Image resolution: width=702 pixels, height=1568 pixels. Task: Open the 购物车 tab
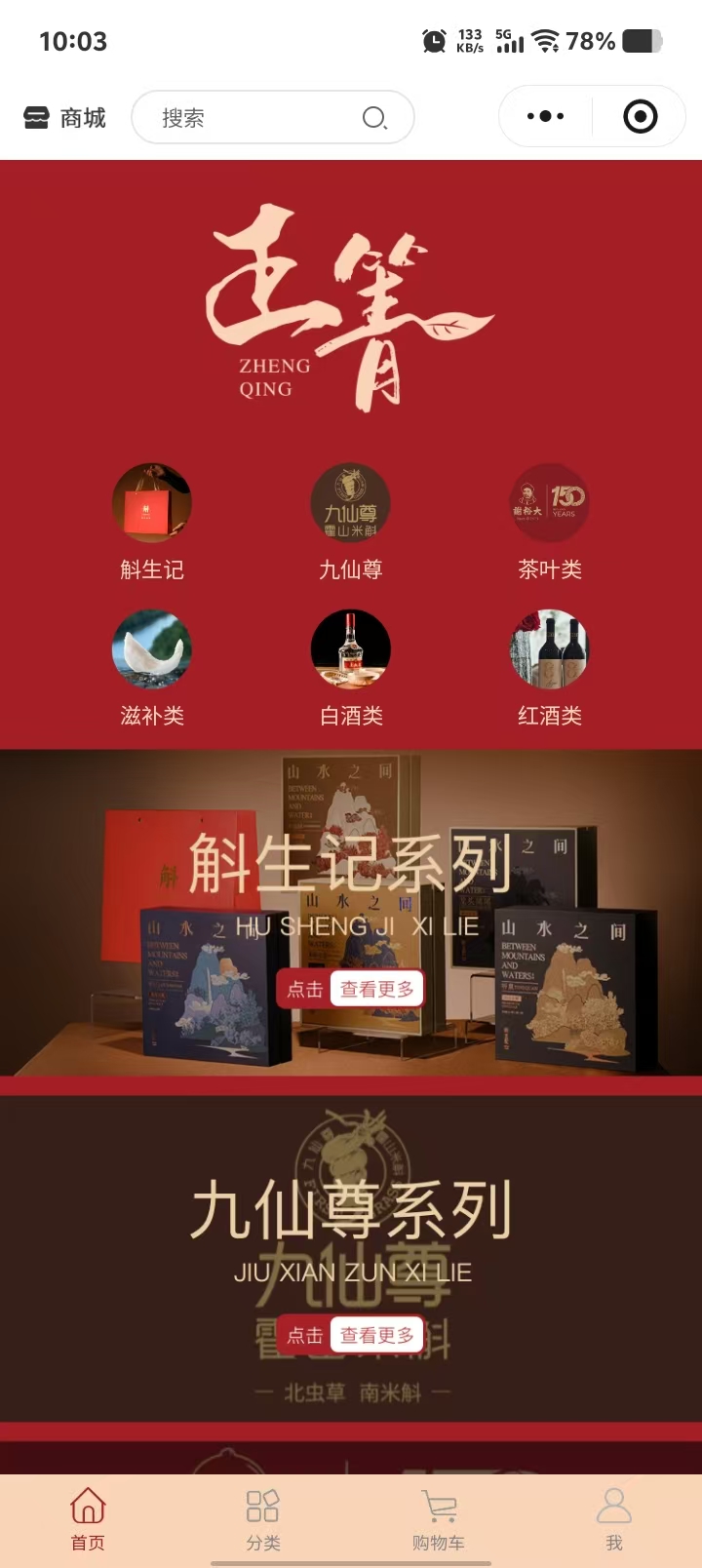pos(439,1518)
